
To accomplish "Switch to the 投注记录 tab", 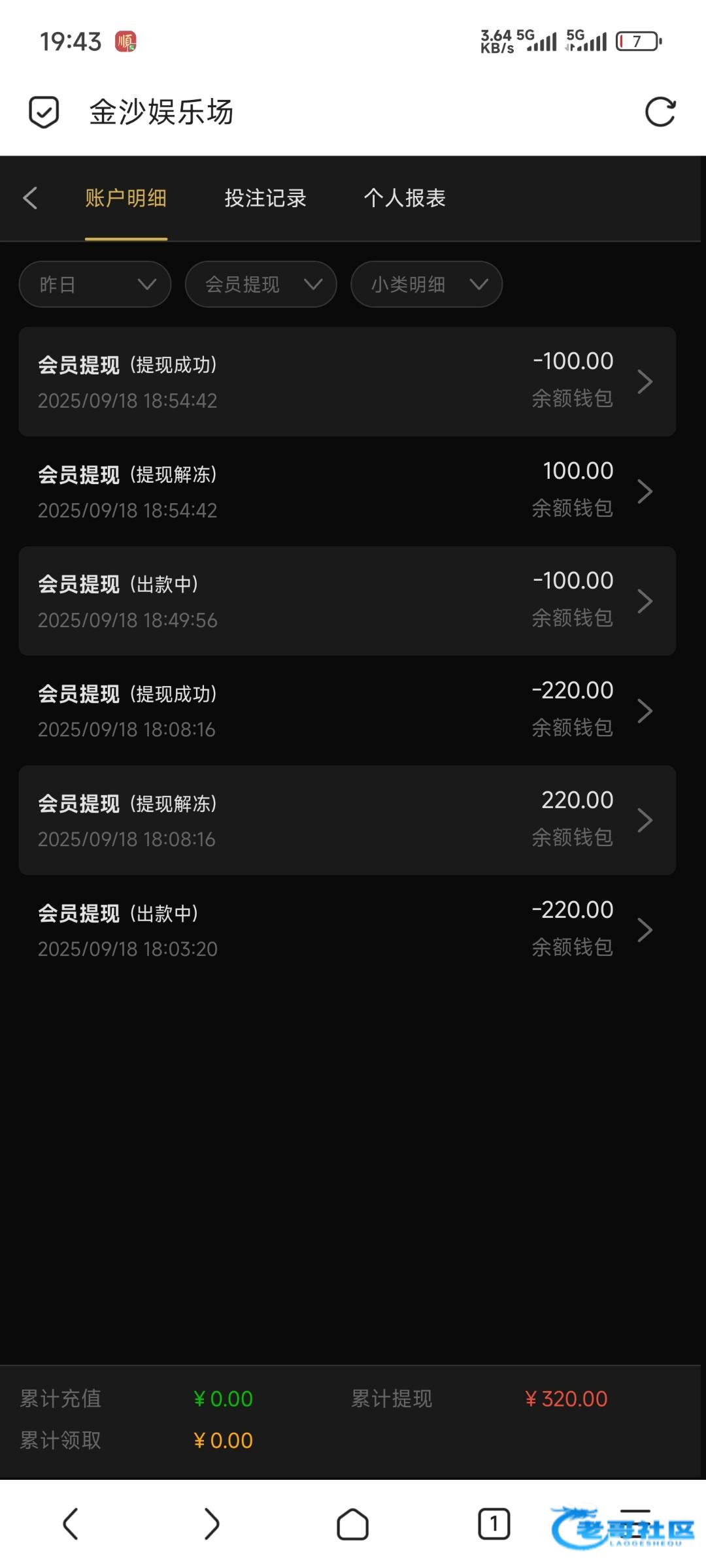I will coord(265,198).
